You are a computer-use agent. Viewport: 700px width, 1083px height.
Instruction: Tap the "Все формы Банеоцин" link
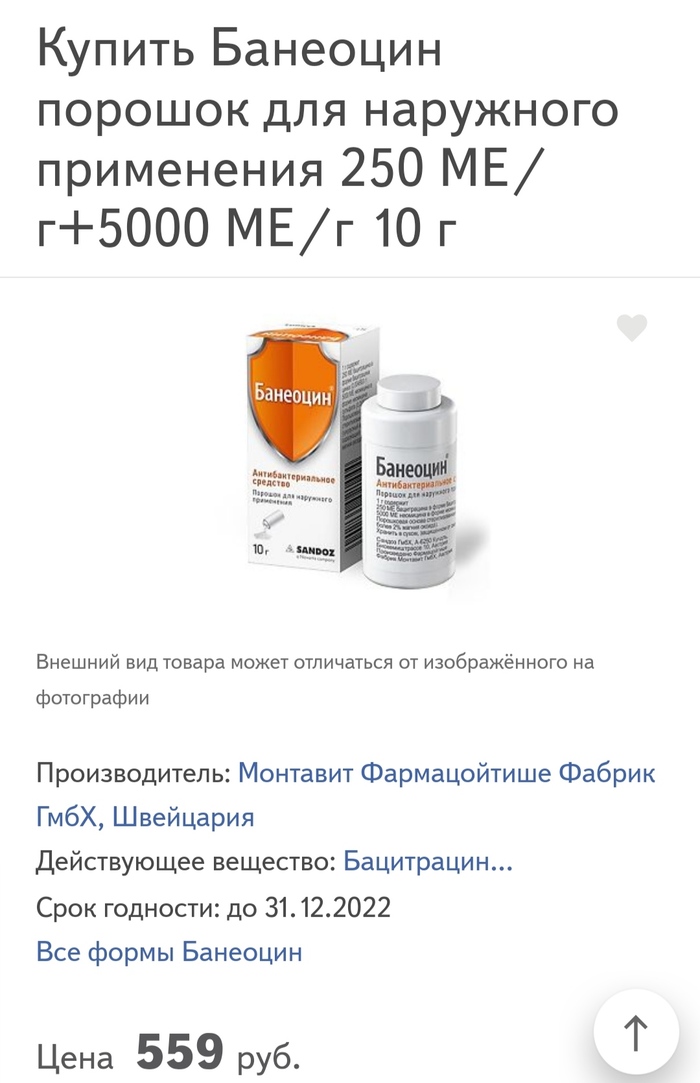169,951
